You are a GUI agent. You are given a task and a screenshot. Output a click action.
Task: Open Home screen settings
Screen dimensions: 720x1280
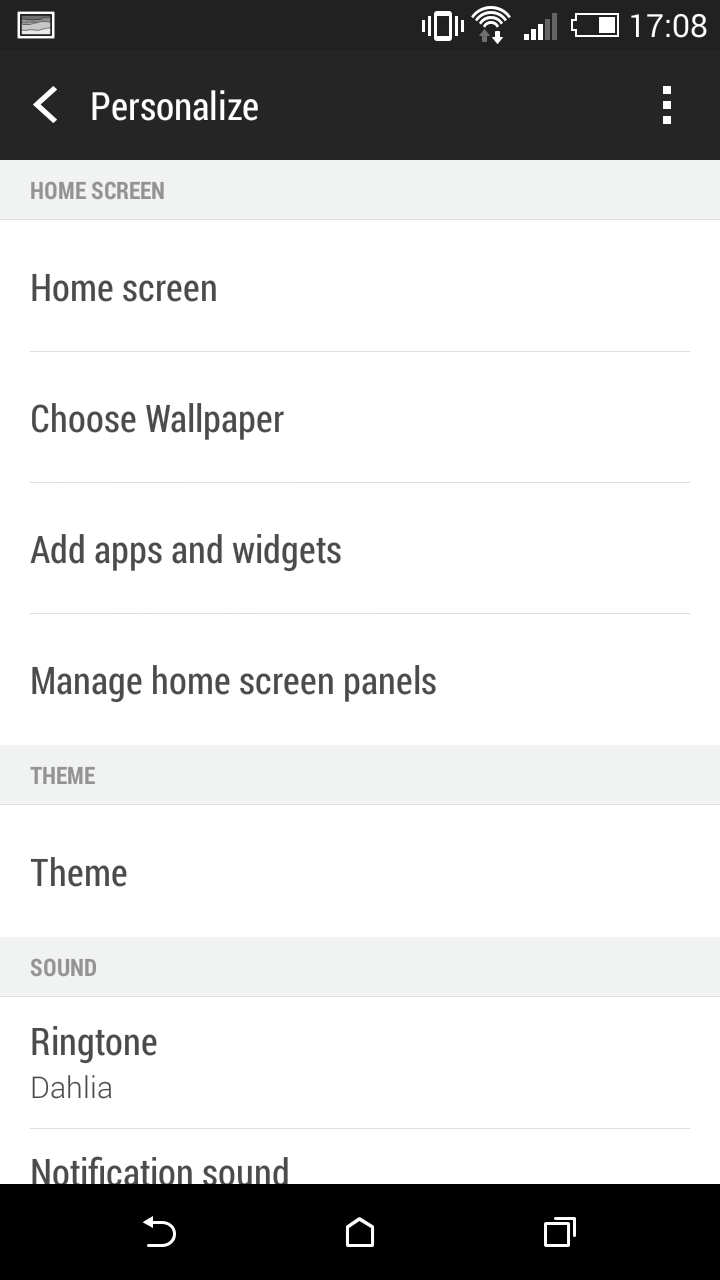point(360,286)
